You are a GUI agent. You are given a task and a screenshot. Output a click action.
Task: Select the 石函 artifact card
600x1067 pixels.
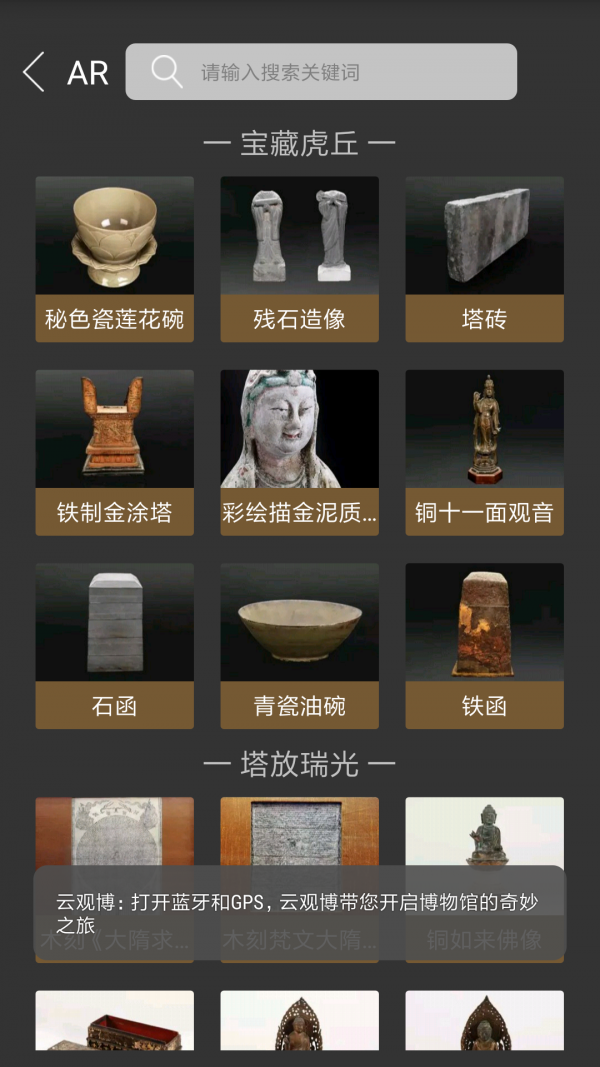point(115,645)
